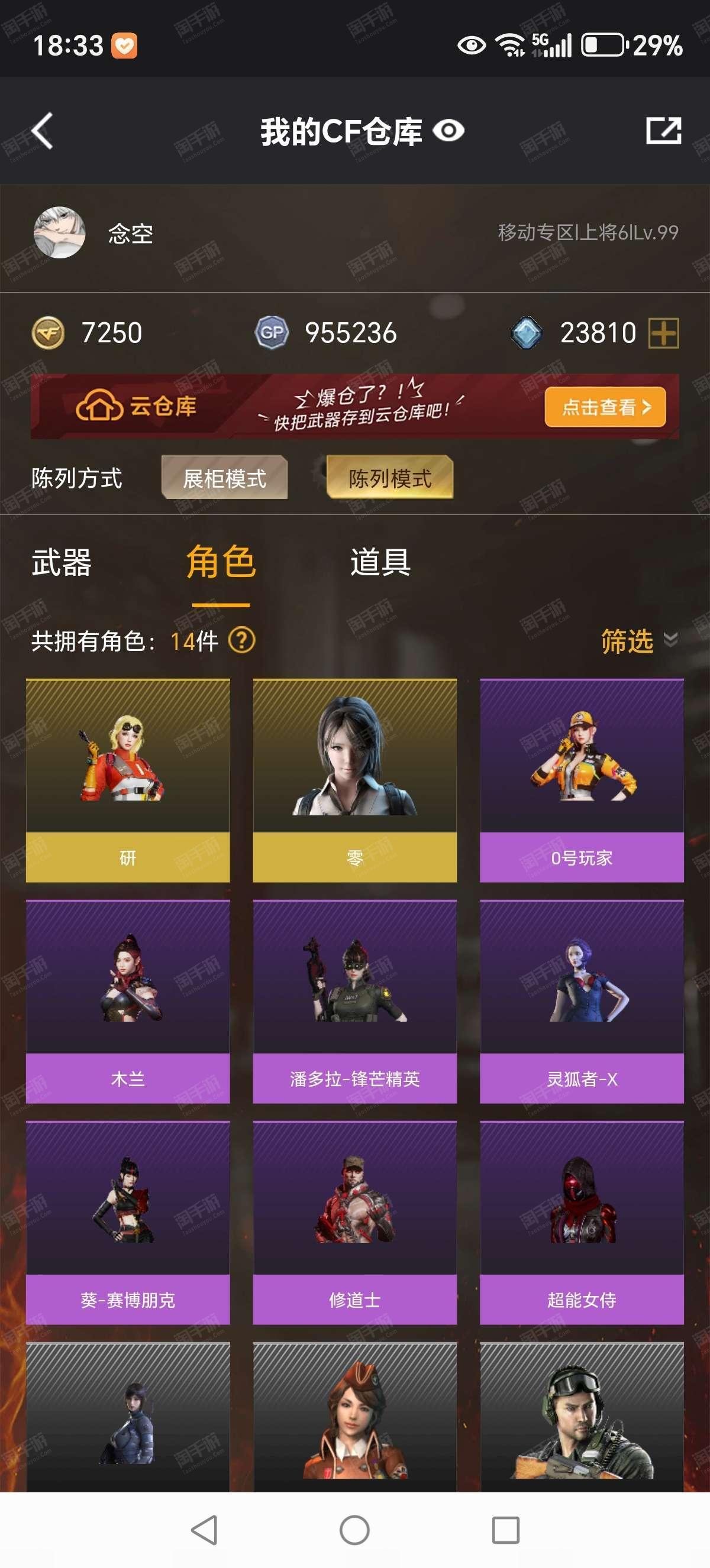Go back from the CF warehouse page
This screenshot has width=710, height=1568.
pyautogui.click(x=42, y=130)
